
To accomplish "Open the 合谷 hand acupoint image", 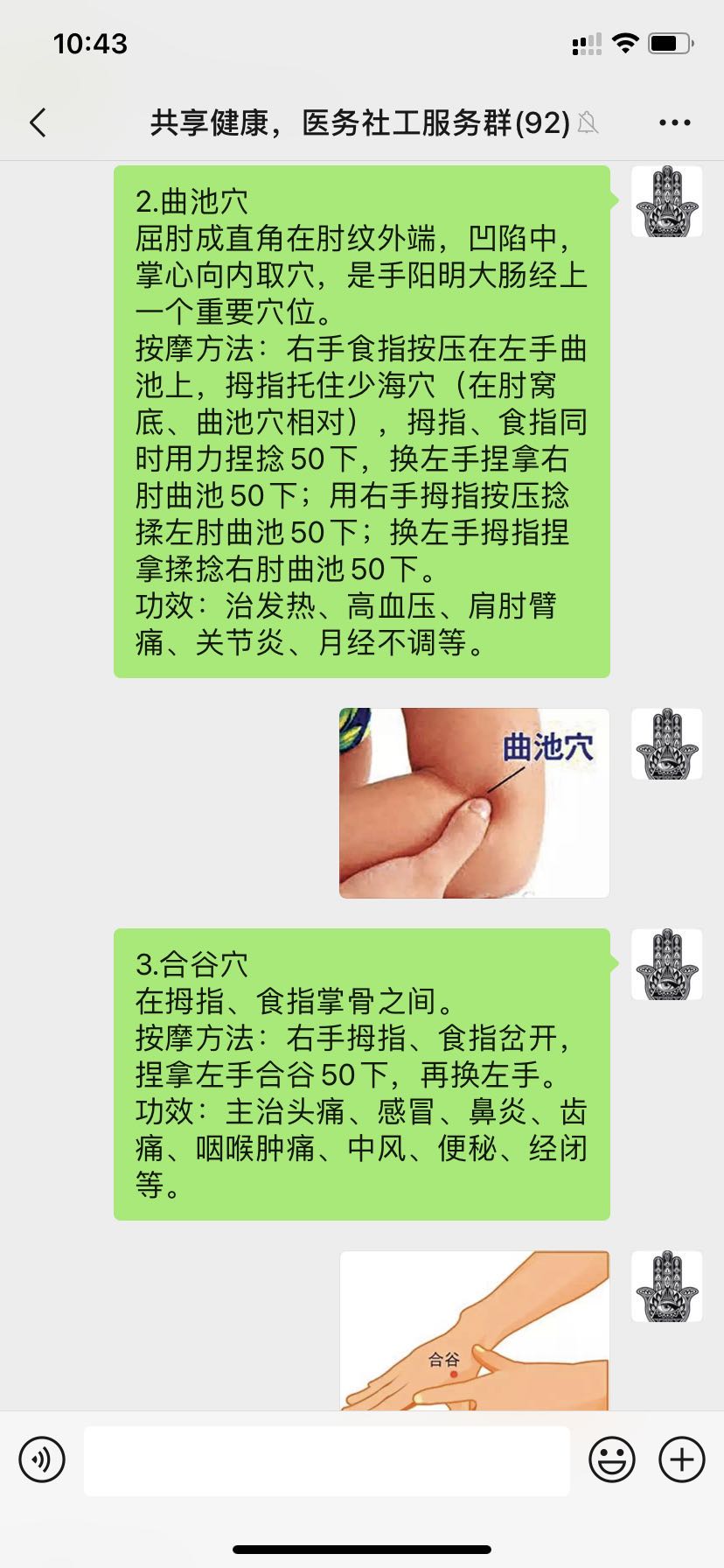I will [474, 1330].
